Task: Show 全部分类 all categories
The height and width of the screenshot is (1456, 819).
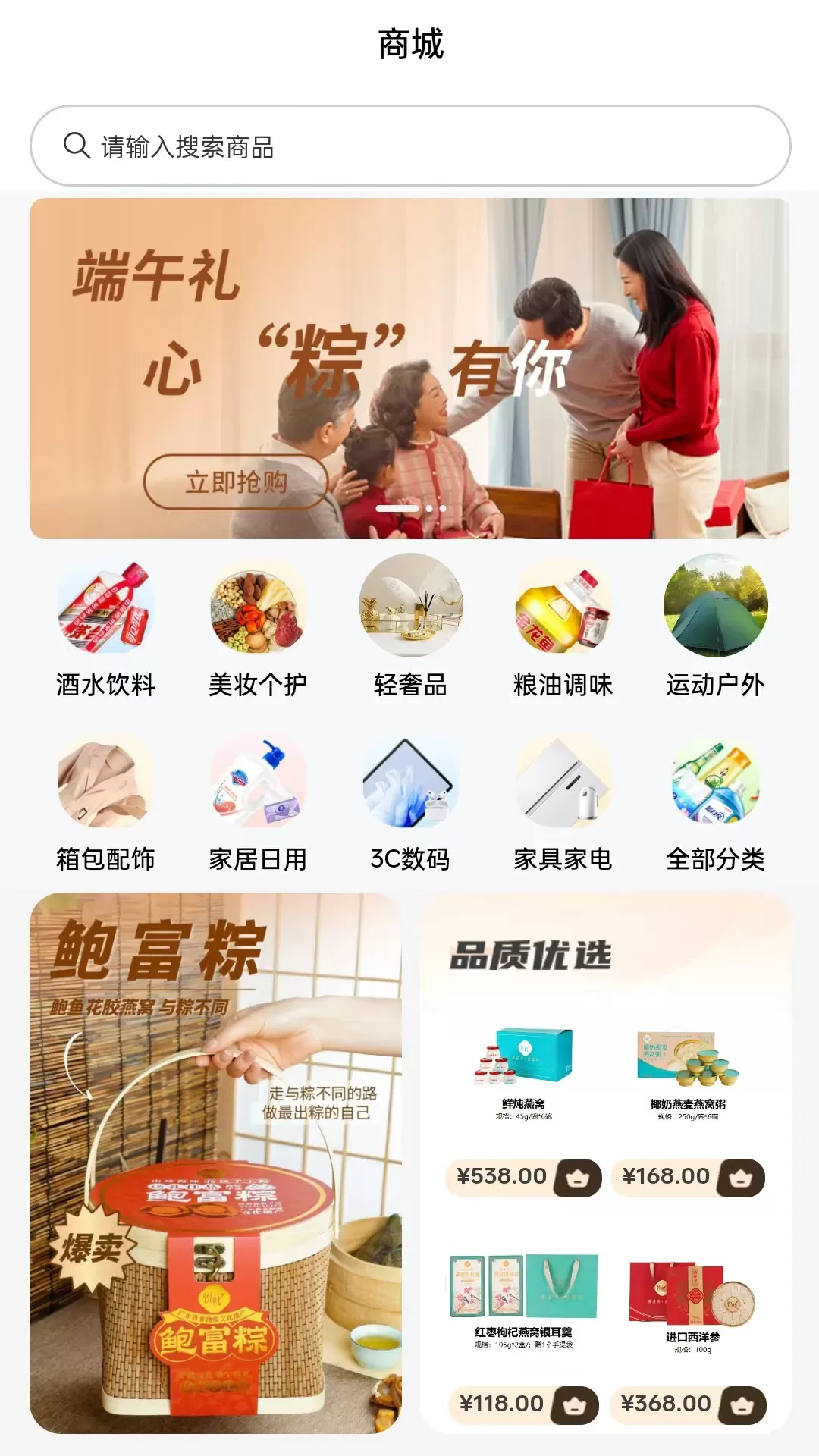Action: pyautogui.click(x=715, y=804)
